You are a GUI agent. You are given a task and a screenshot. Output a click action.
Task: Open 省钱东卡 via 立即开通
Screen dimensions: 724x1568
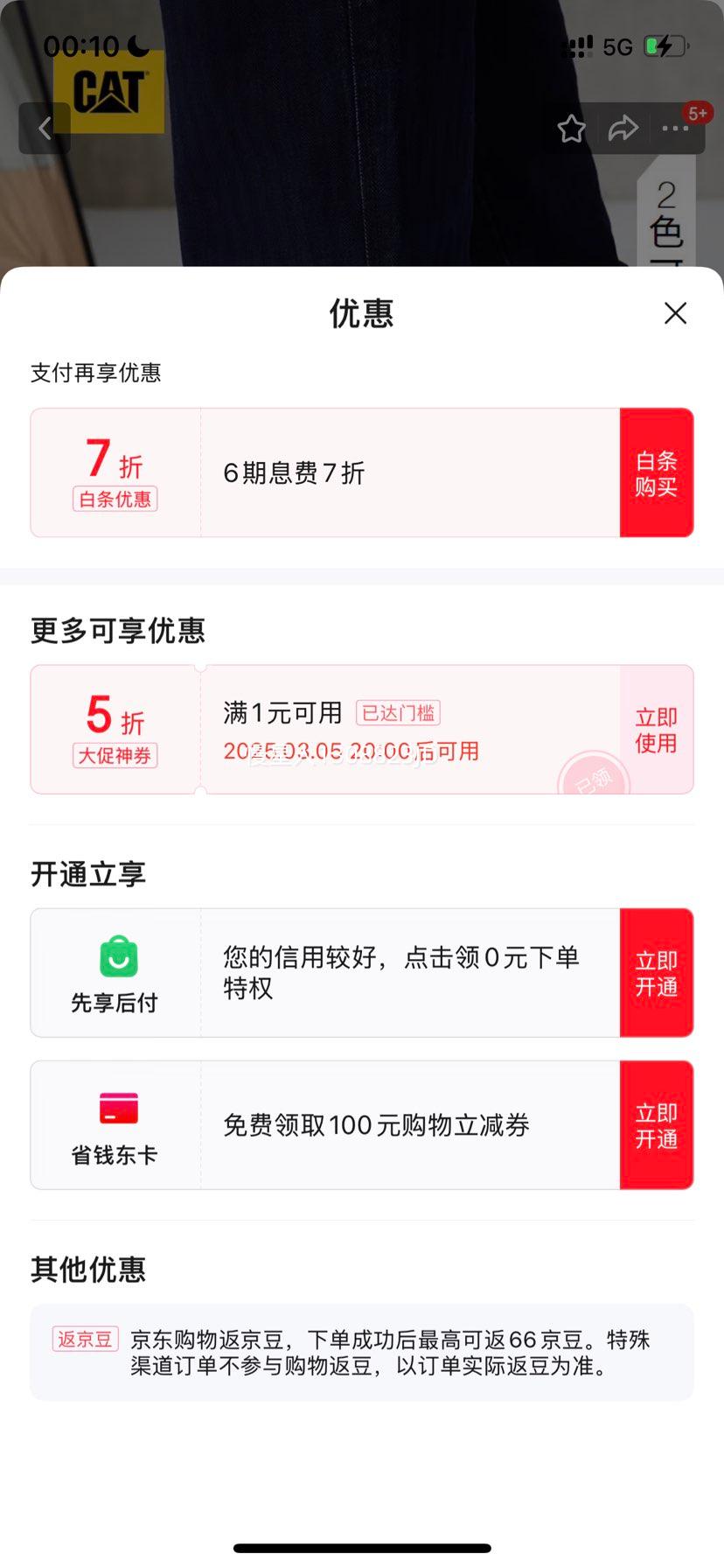click(x=656, y=1125)
